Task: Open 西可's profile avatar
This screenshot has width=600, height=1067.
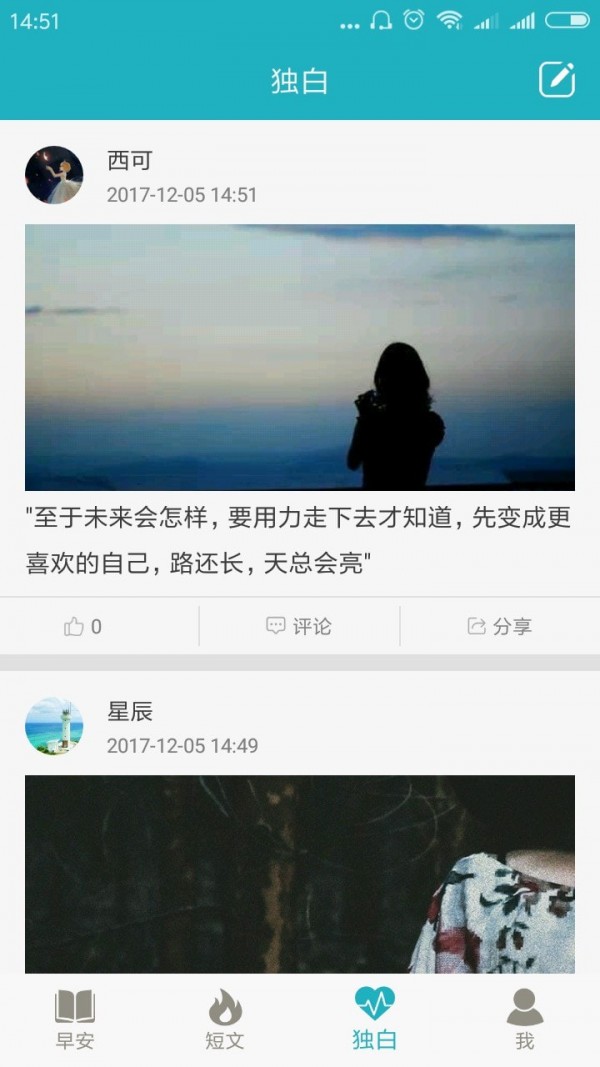Action: click(x=54, y=175)
